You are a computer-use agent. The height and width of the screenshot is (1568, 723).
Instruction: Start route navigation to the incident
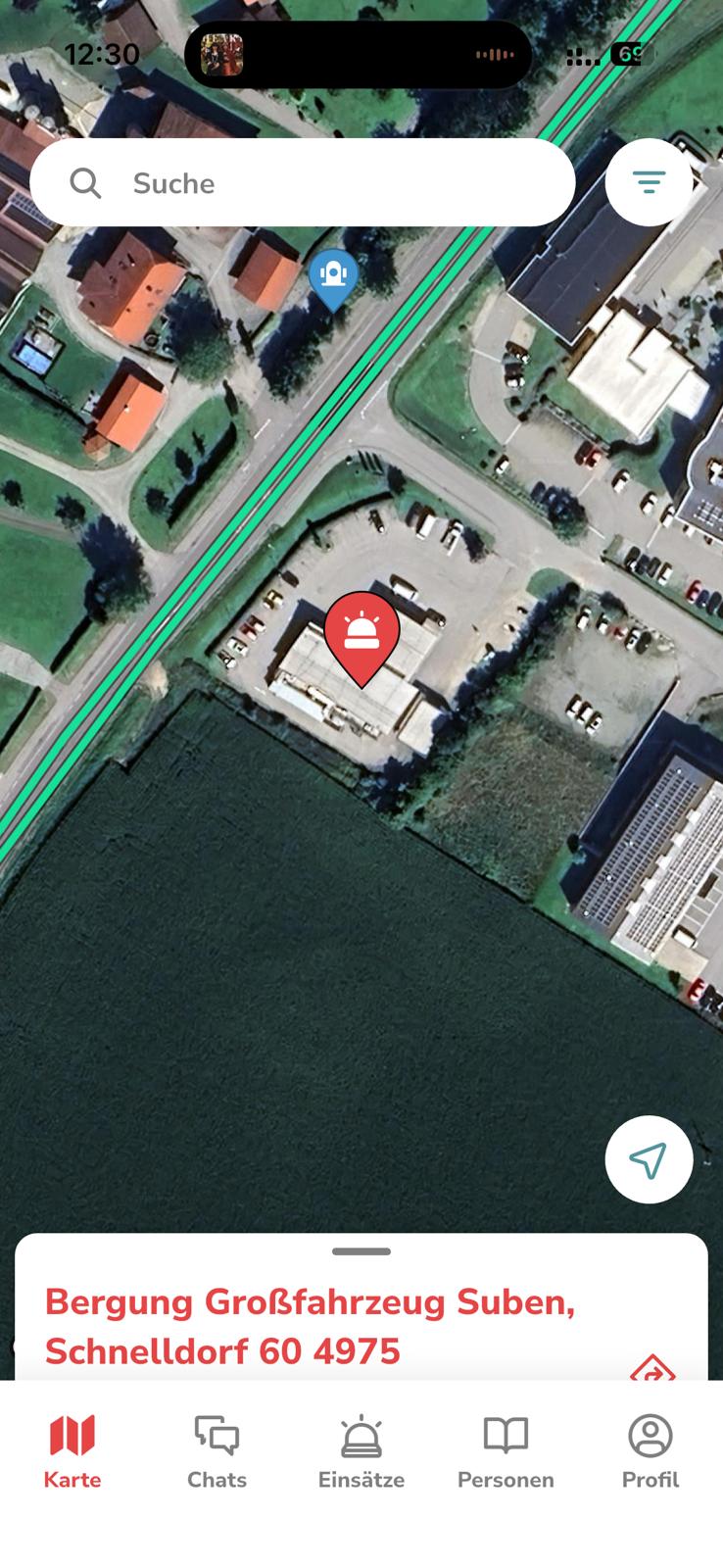click(x=652, y=1368)
